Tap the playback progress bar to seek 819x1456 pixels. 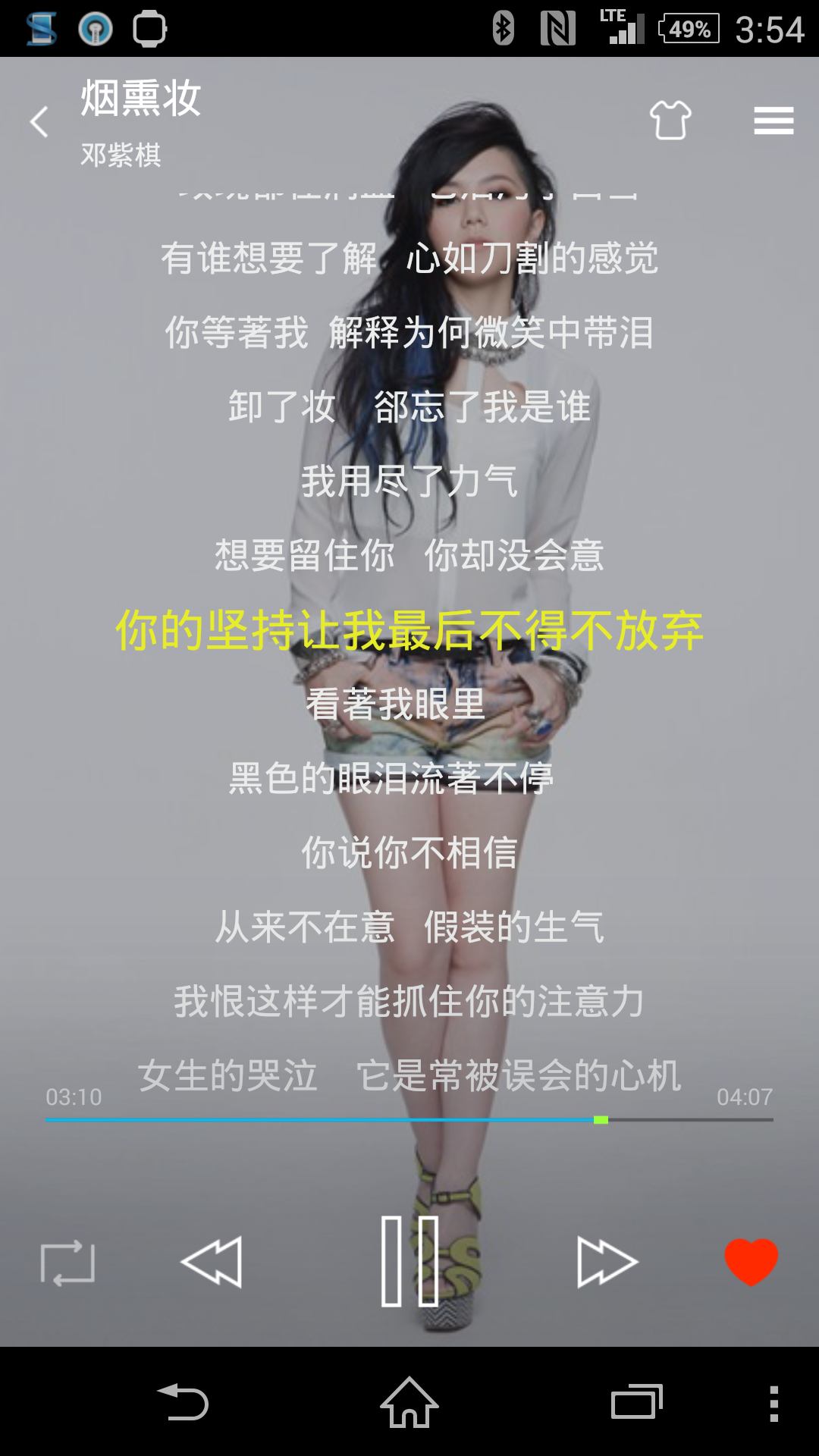pyautogui.click(x=409, y=1119)
